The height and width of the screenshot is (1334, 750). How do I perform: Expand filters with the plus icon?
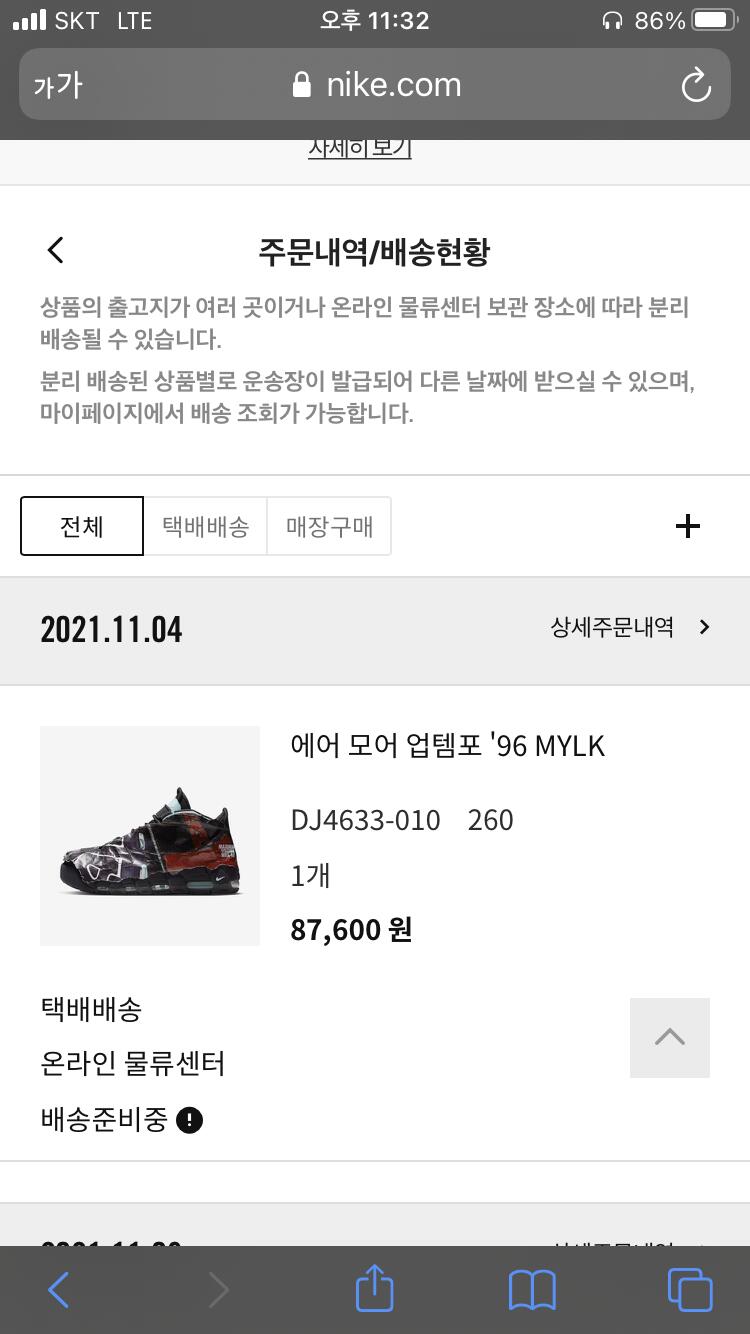(688, 526)
